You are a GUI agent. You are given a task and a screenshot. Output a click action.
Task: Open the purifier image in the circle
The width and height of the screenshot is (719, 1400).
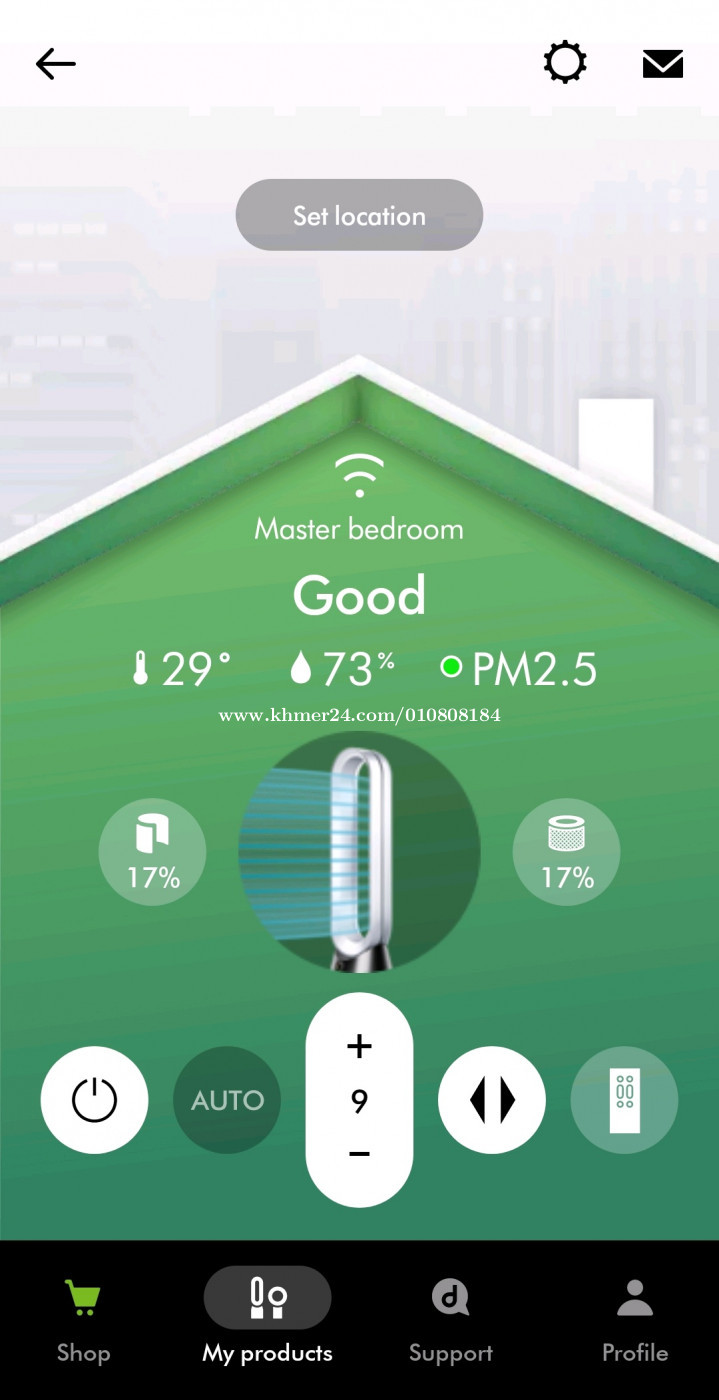coord(359,852)
